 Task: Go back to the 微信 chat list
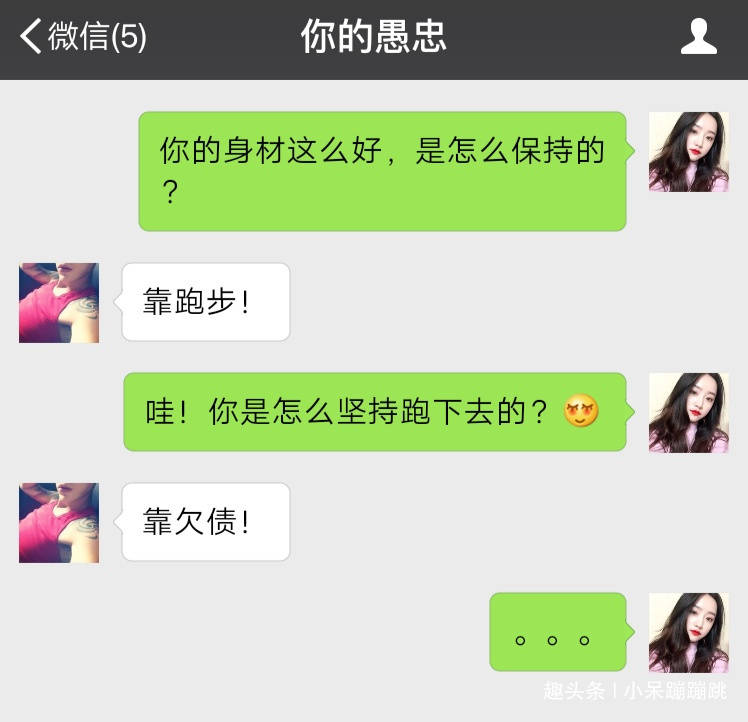[82, 38]
